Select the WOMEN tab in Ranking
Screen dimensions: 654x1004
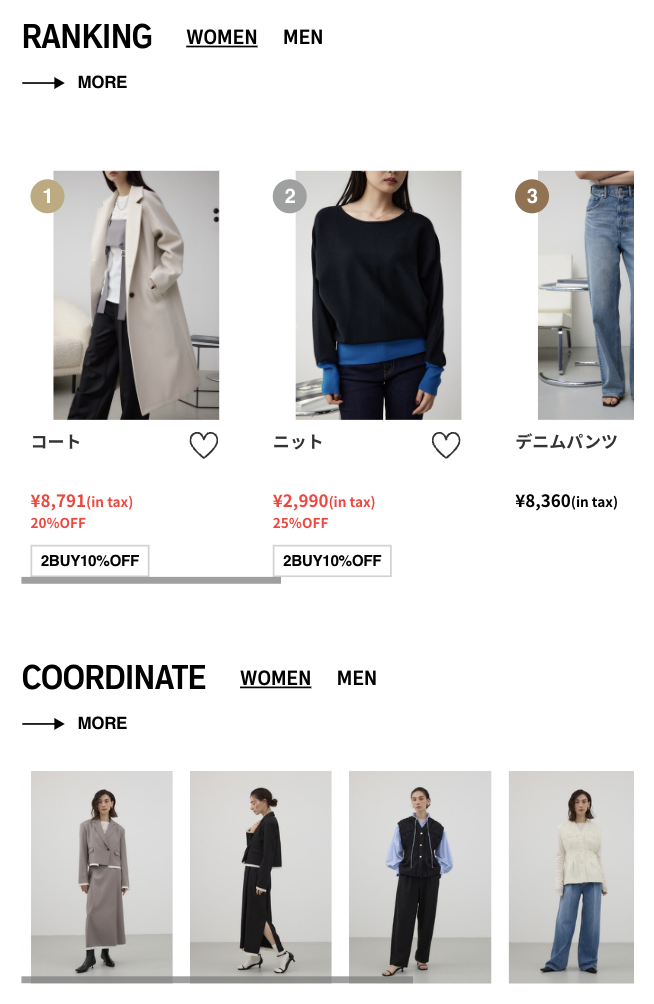coord(221,38)
